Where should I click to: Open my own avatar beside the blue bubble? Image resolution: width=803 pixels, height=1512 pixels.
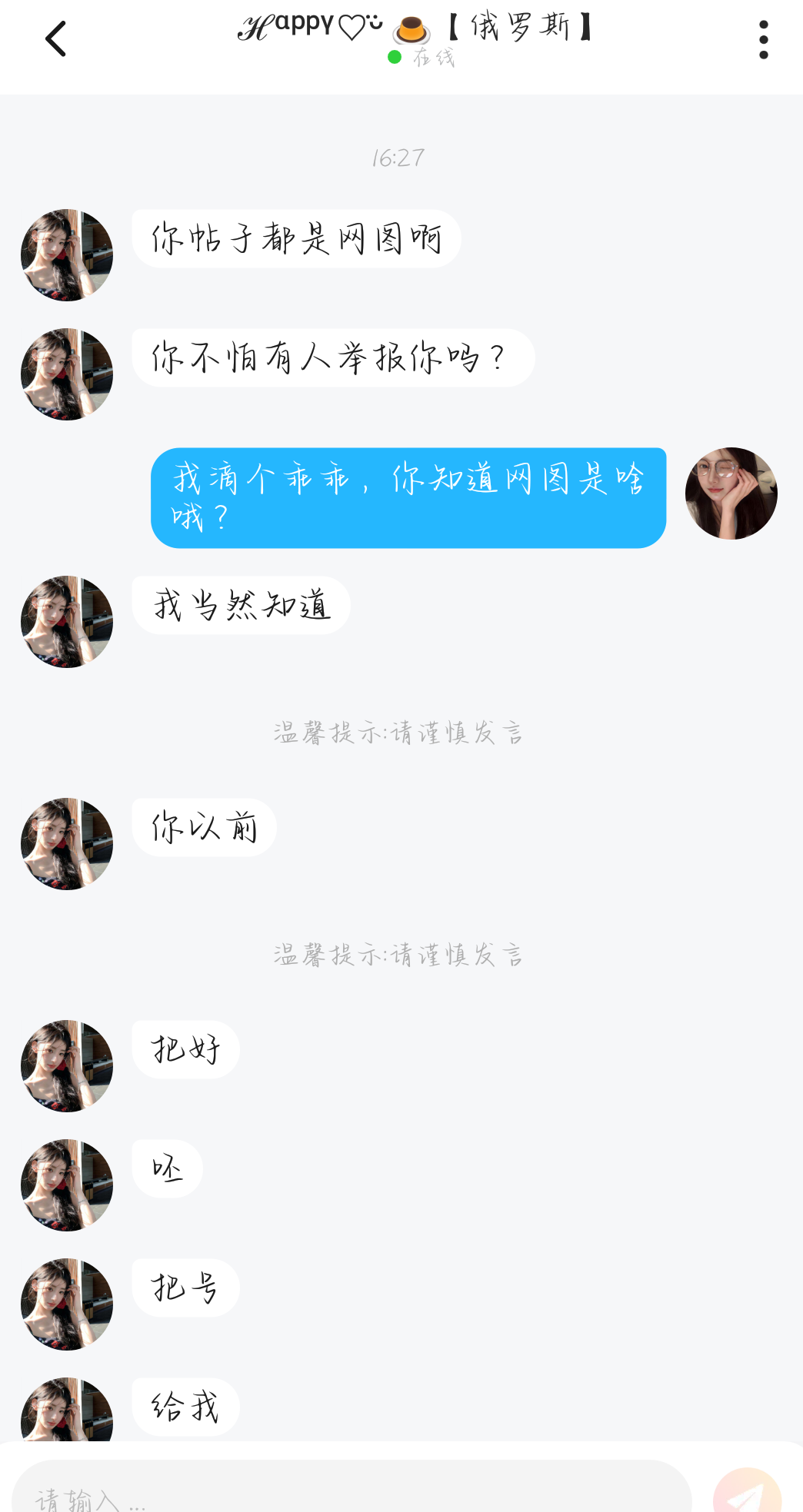pos(731,493)
